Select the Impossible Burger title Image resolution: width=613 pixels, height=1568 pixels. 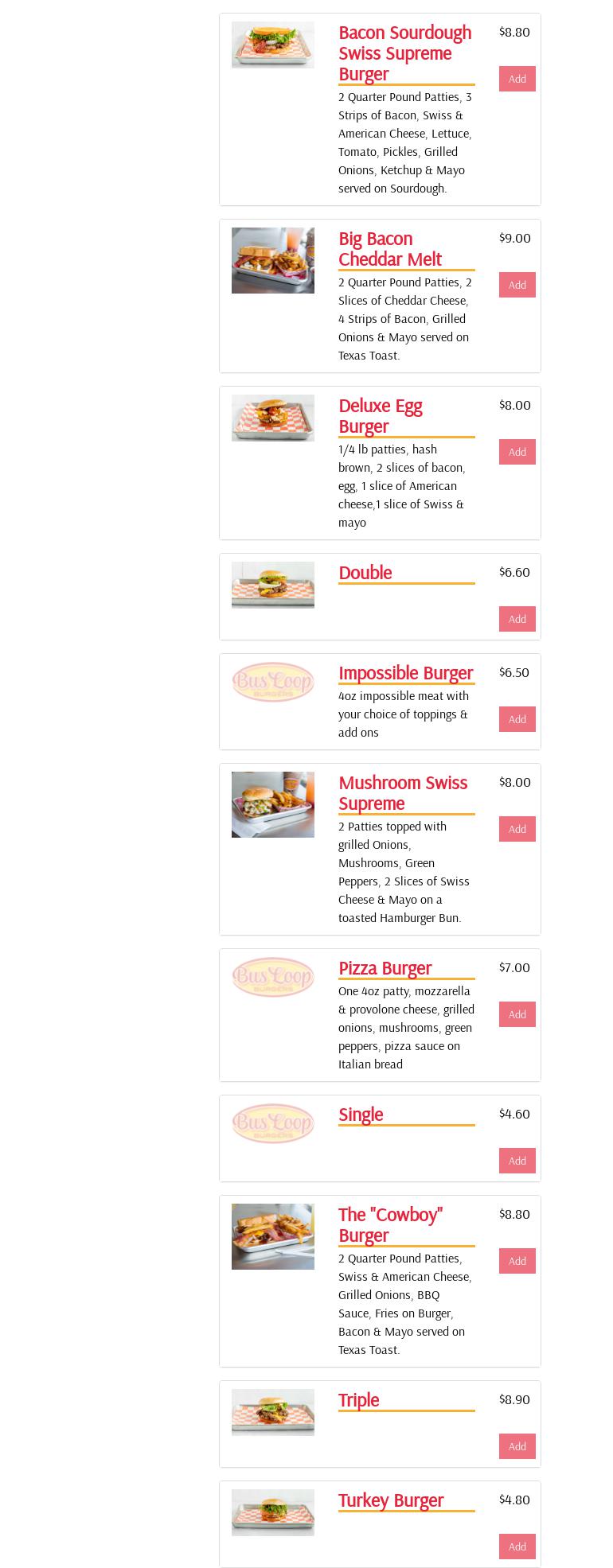click(x=405, y=673)
